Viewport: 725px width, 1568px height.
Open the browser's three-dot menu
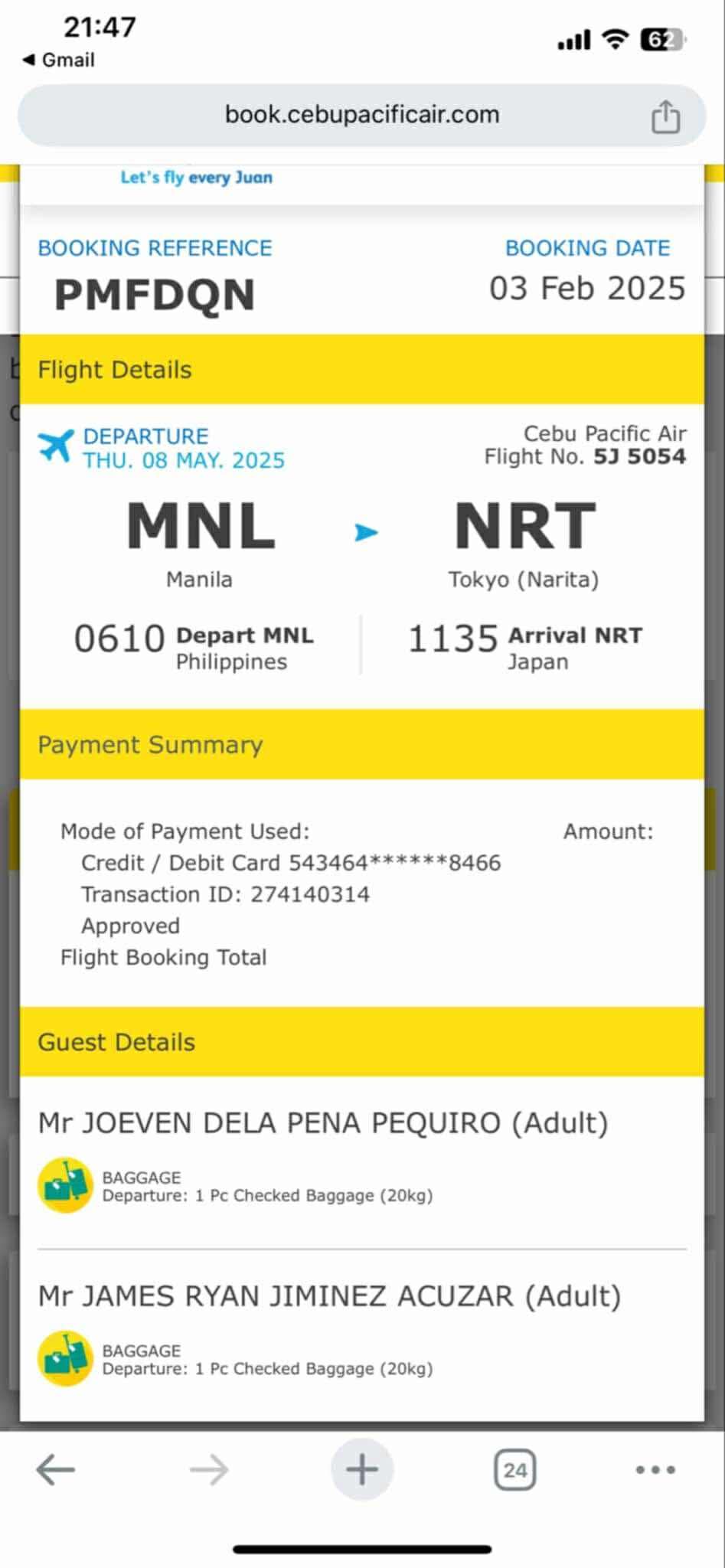point(655,1469)
